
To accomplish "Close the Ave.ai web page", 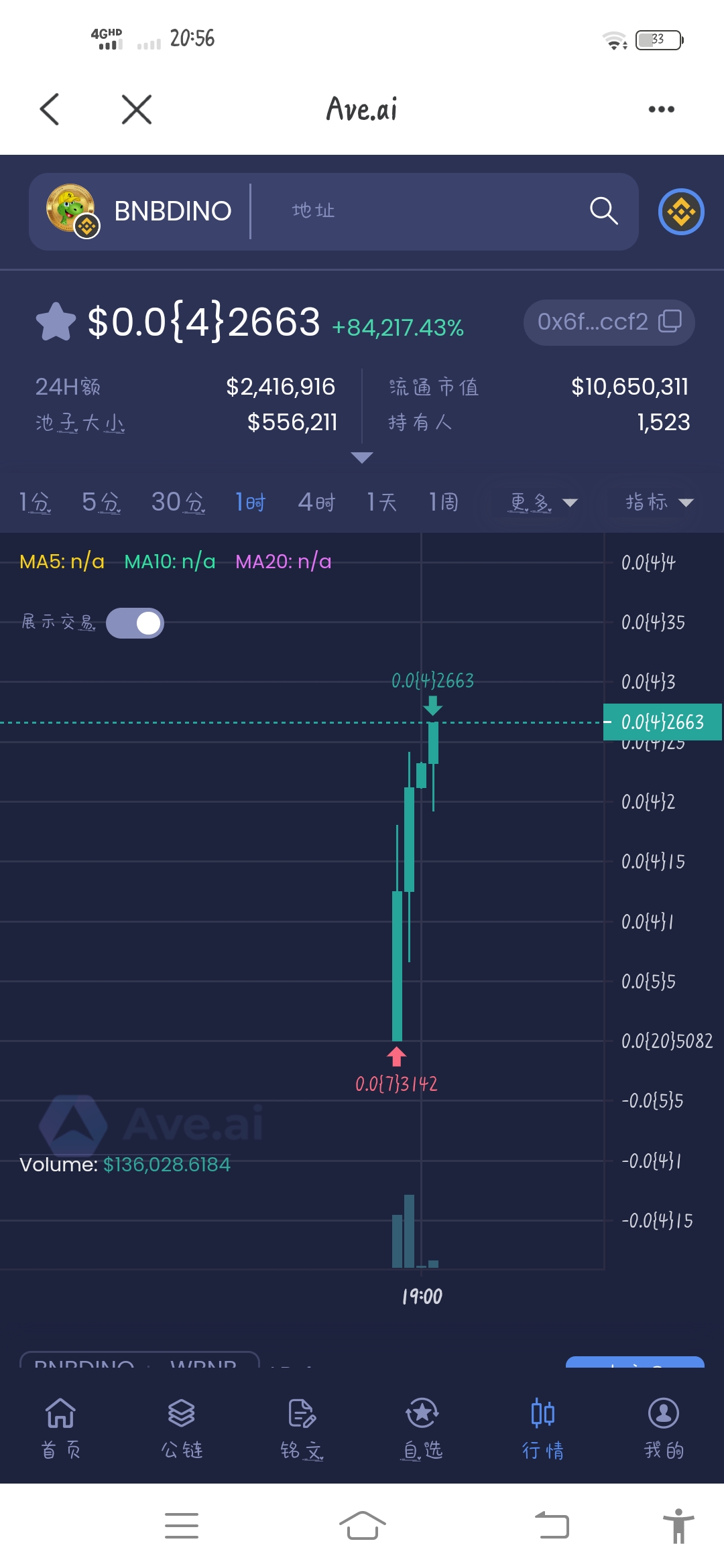I will 137,109.
